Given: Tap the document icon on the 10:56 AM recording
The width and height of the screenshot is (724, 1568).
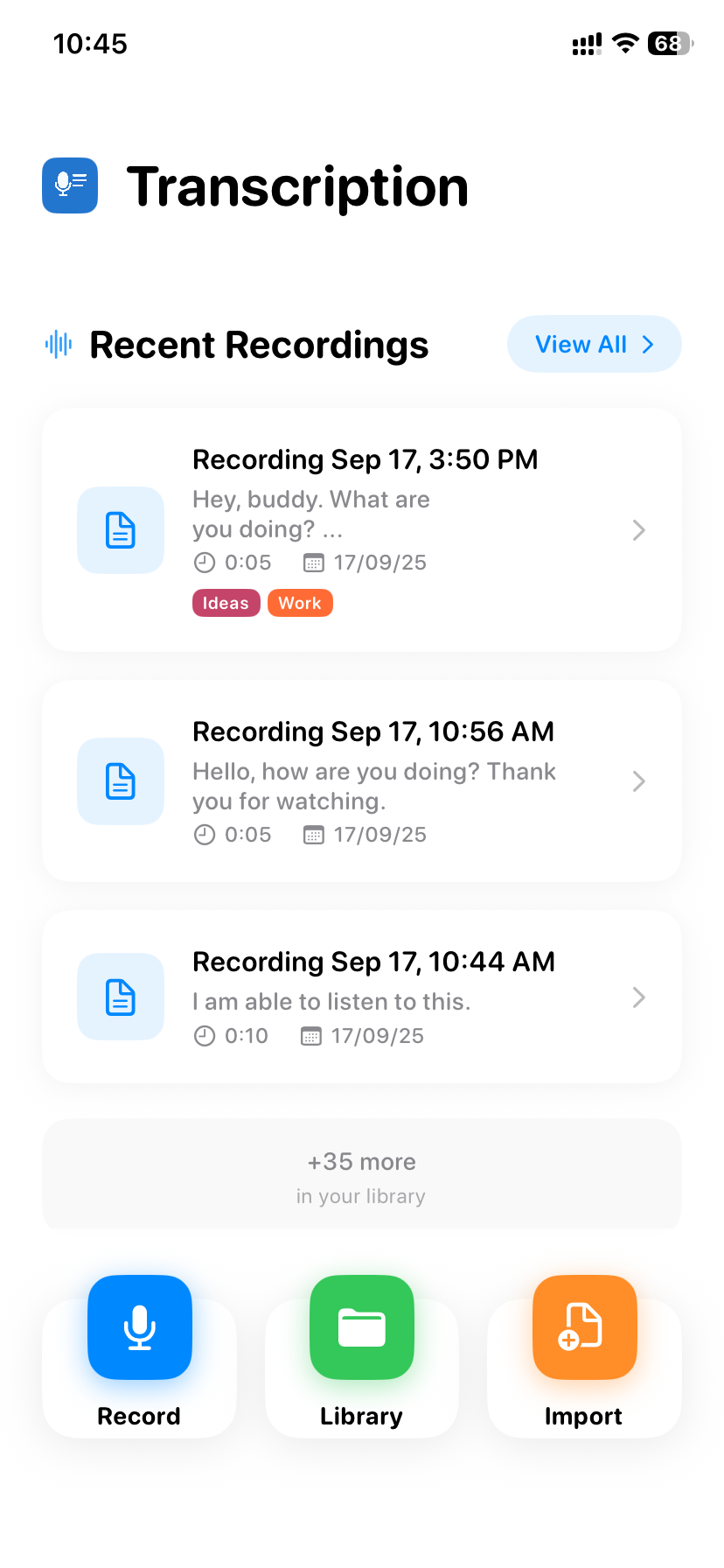Looking at the screenshot, I should (120, 781).
